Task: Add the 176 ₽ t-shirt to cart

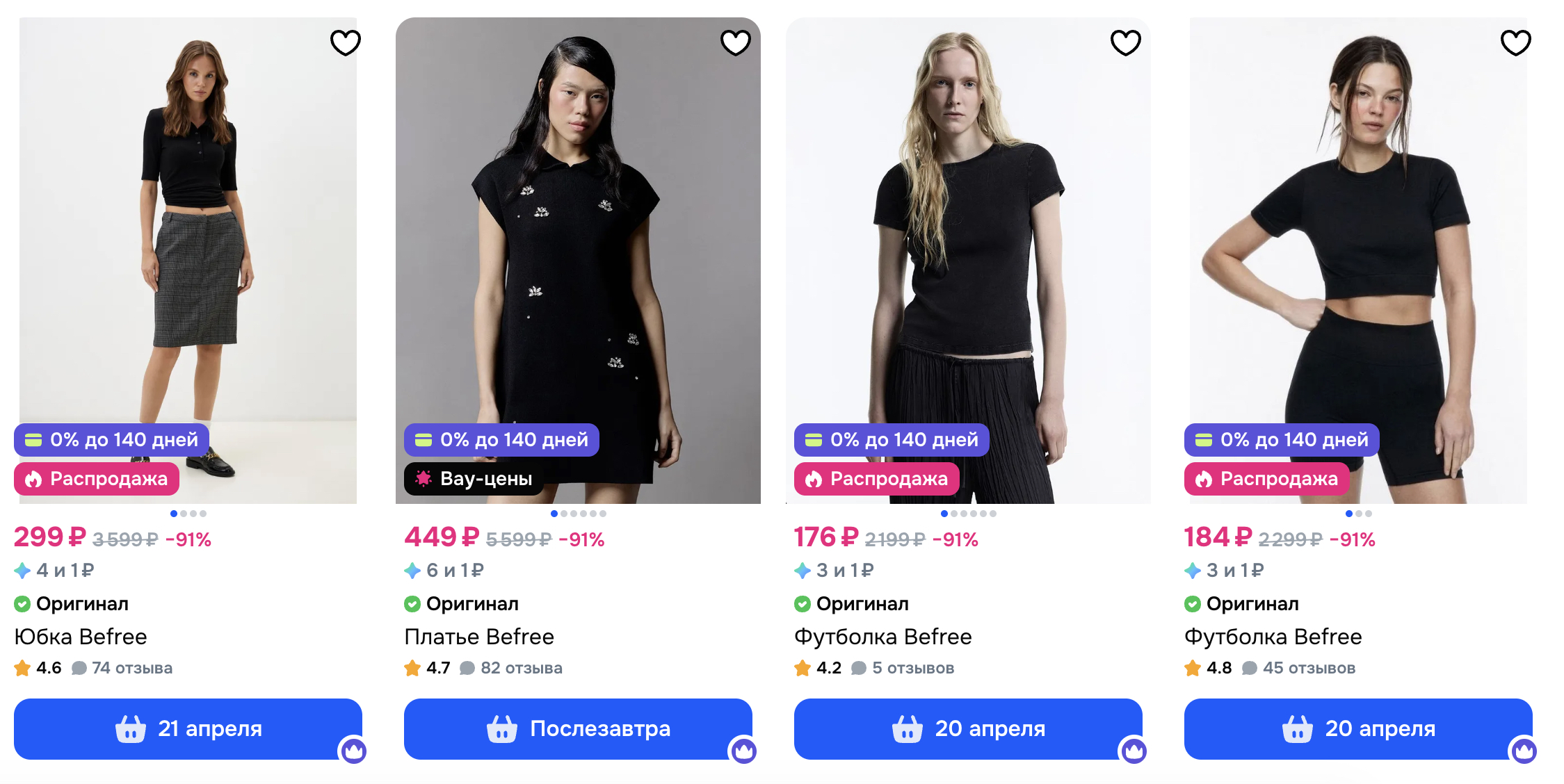Action: (x=967, y=728)
